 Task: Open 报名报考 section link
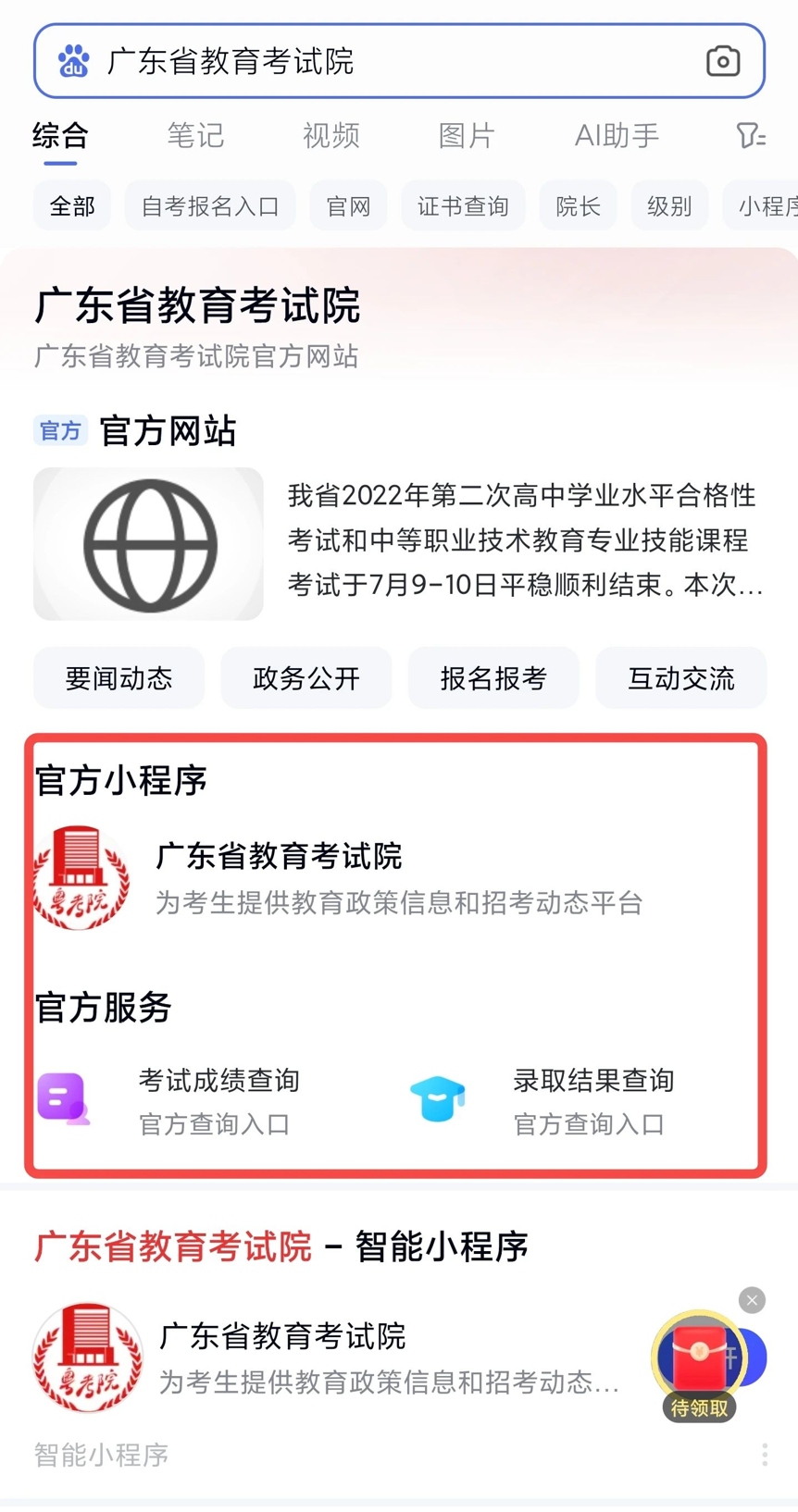click(x=493, y=678)
